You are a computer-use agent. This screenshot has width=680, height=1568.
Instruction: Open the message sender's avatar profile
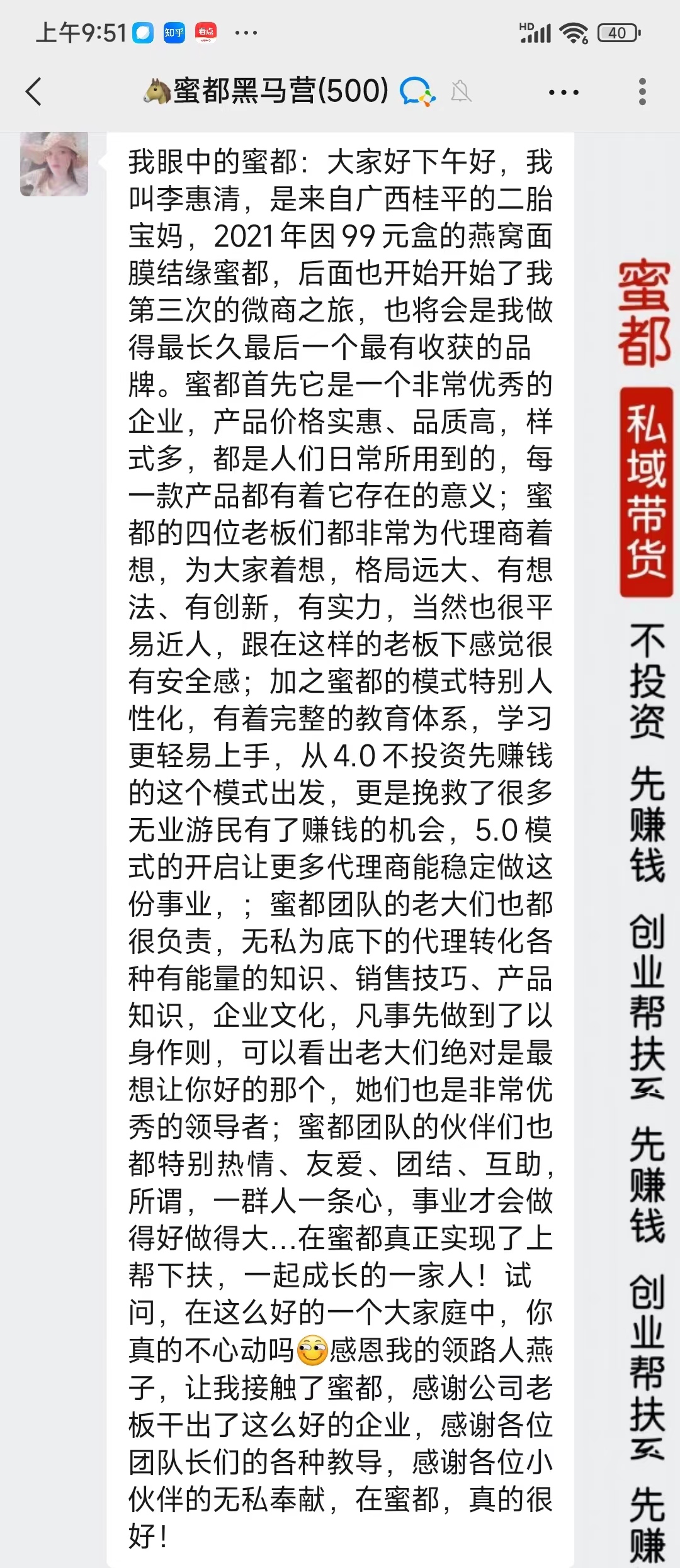tap(54, 164)
